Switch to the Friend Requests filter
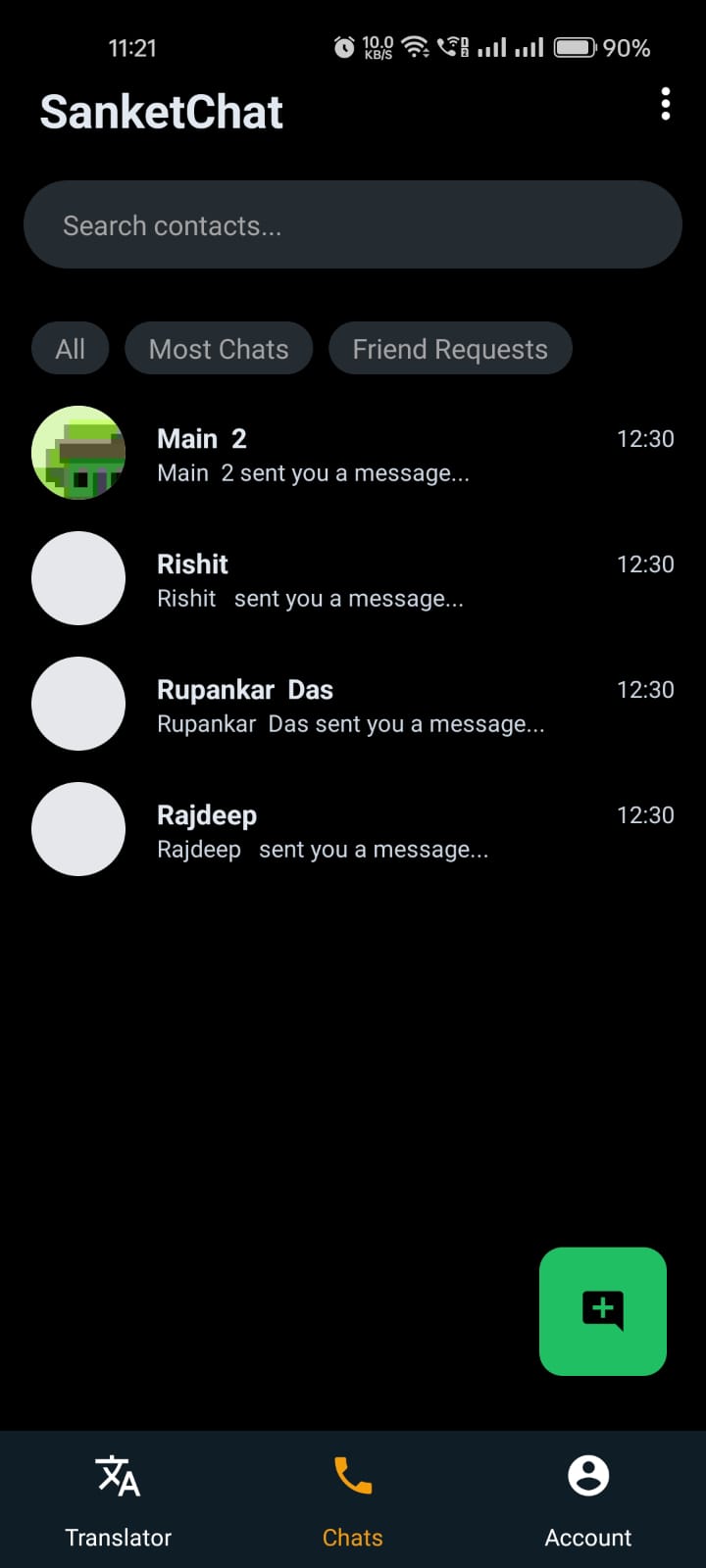 [x=450, y=348]
